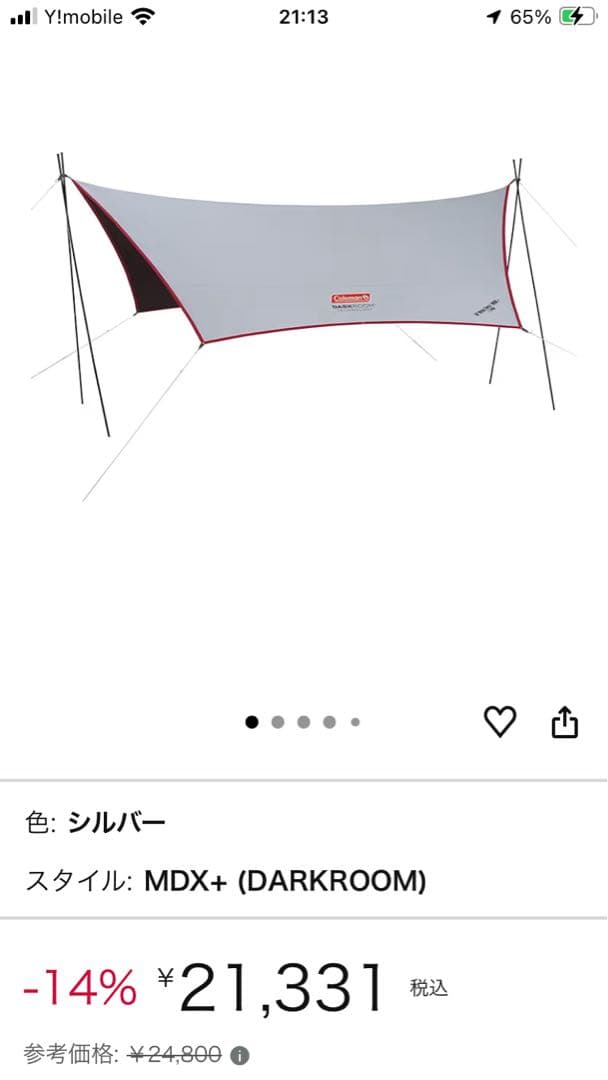
Task: Open the 色 シルバー color selector
Action: click(96, 823)
